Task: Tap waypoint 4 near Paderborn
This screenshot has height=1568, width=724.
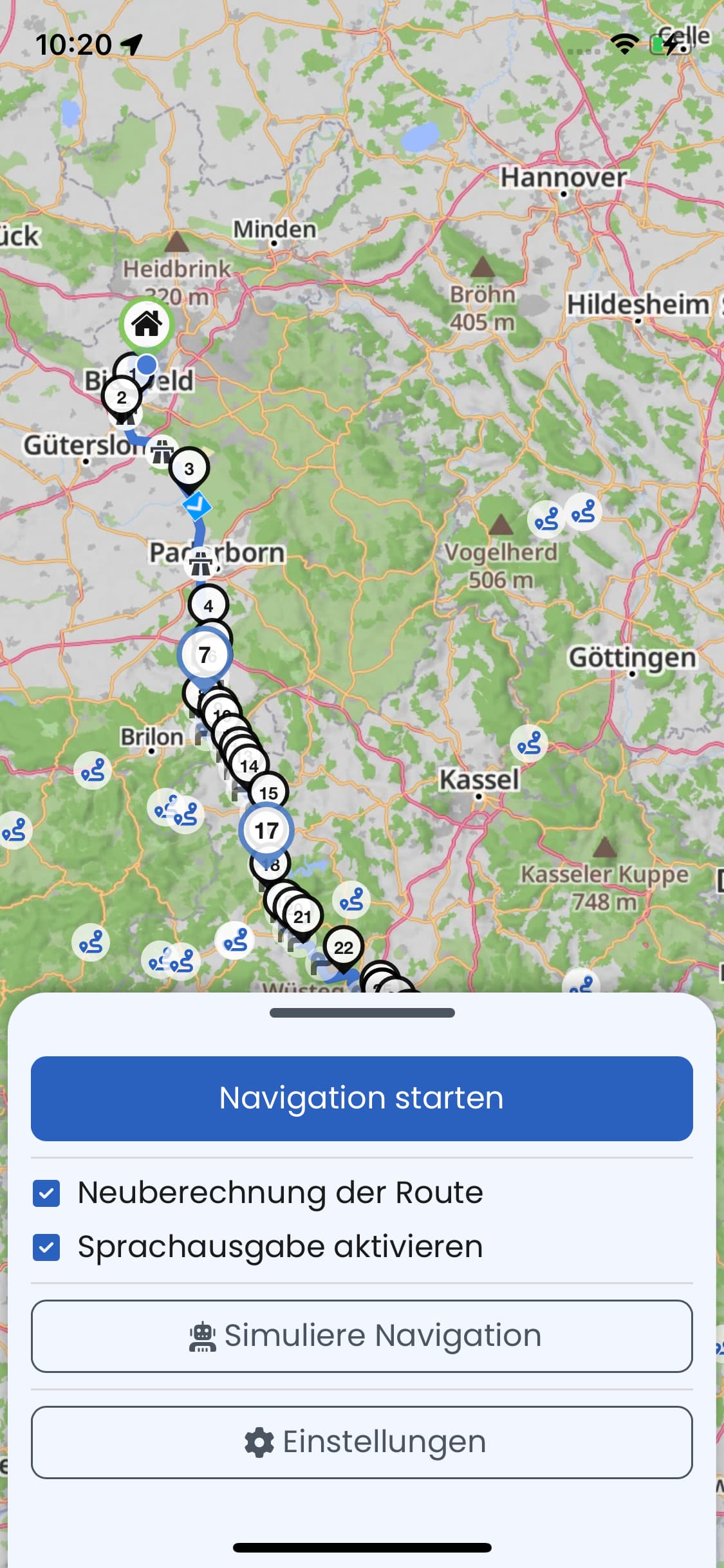Action: pyautogui.click(x=209, y=606)
